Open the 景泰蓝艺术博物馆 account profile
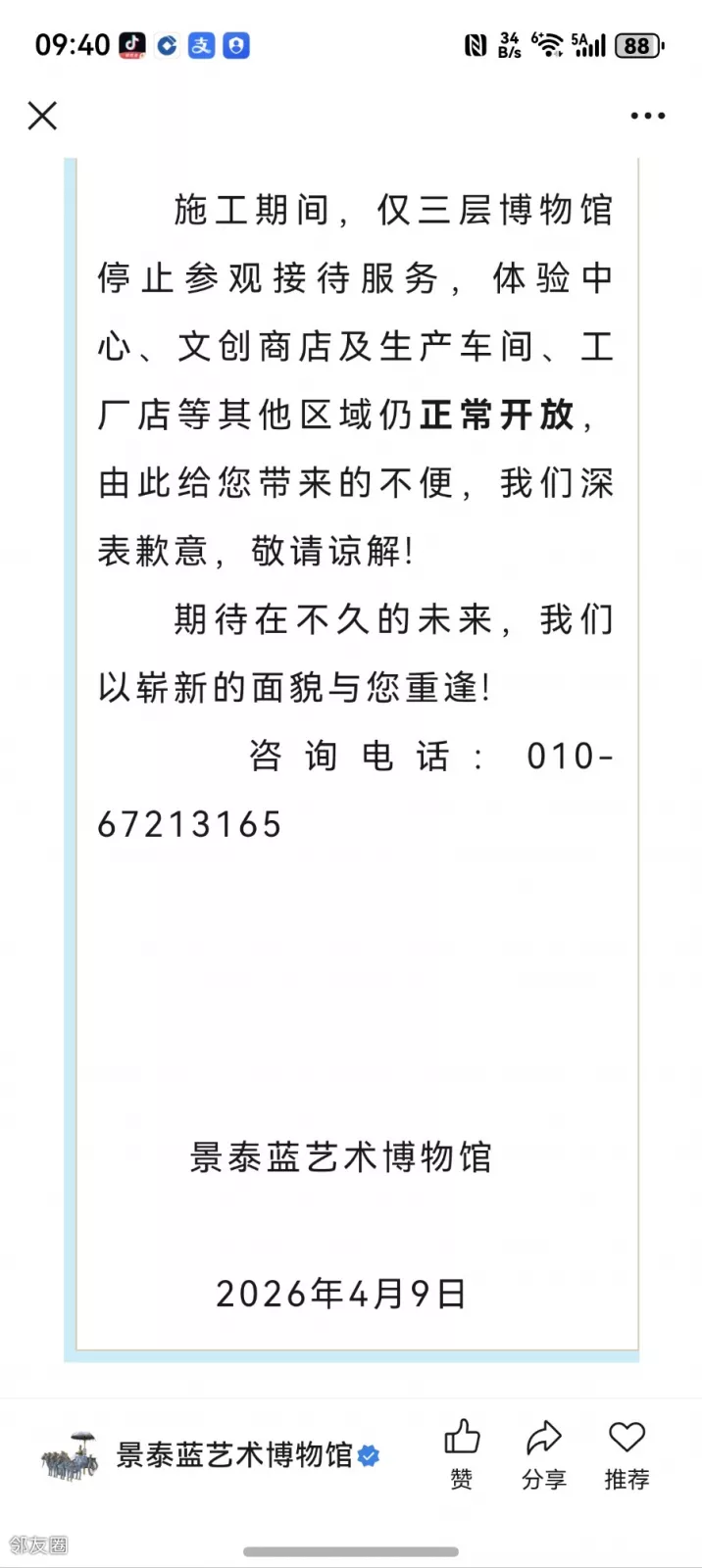This screenshot has height=1568, width=702. coord(233,1455)
